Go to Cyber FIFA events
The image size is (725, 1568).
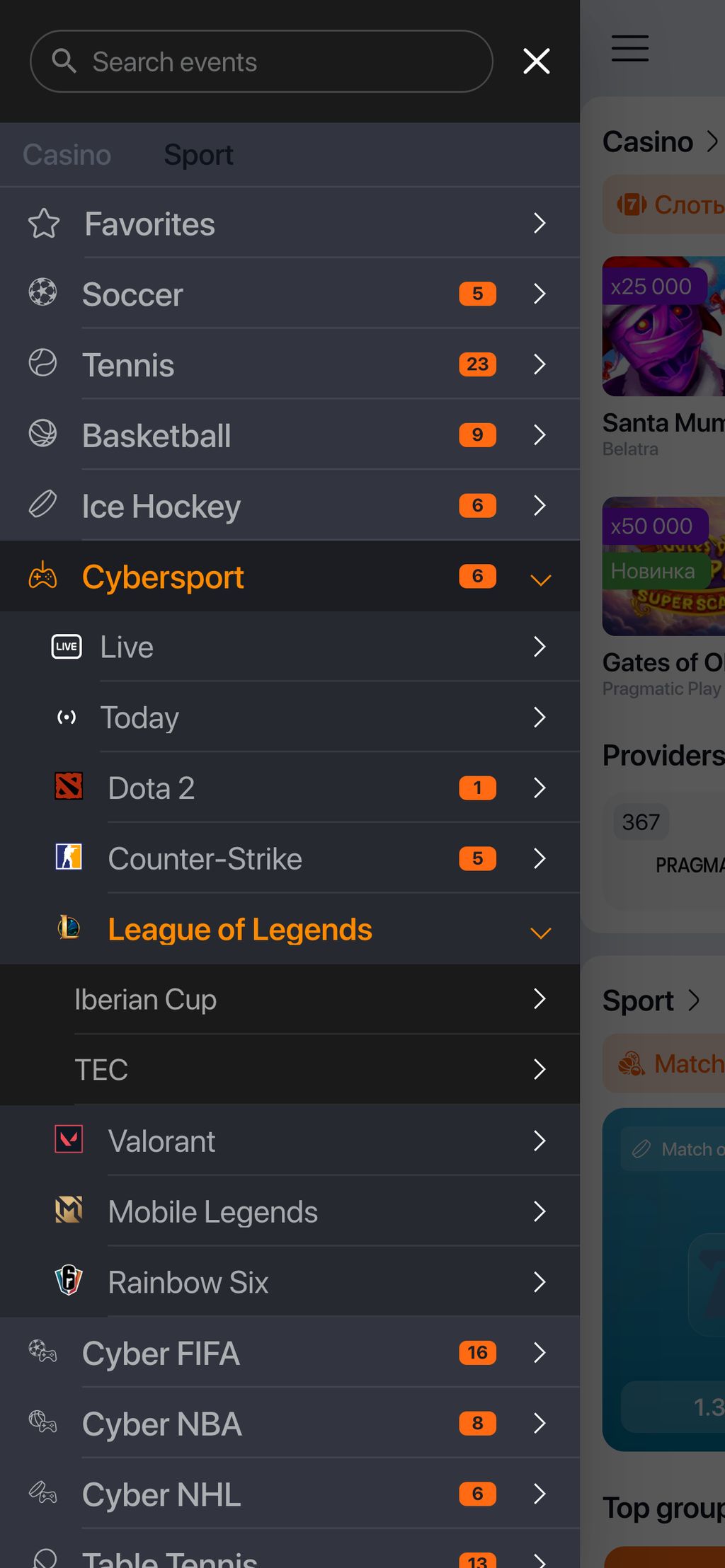[290, 1354]
